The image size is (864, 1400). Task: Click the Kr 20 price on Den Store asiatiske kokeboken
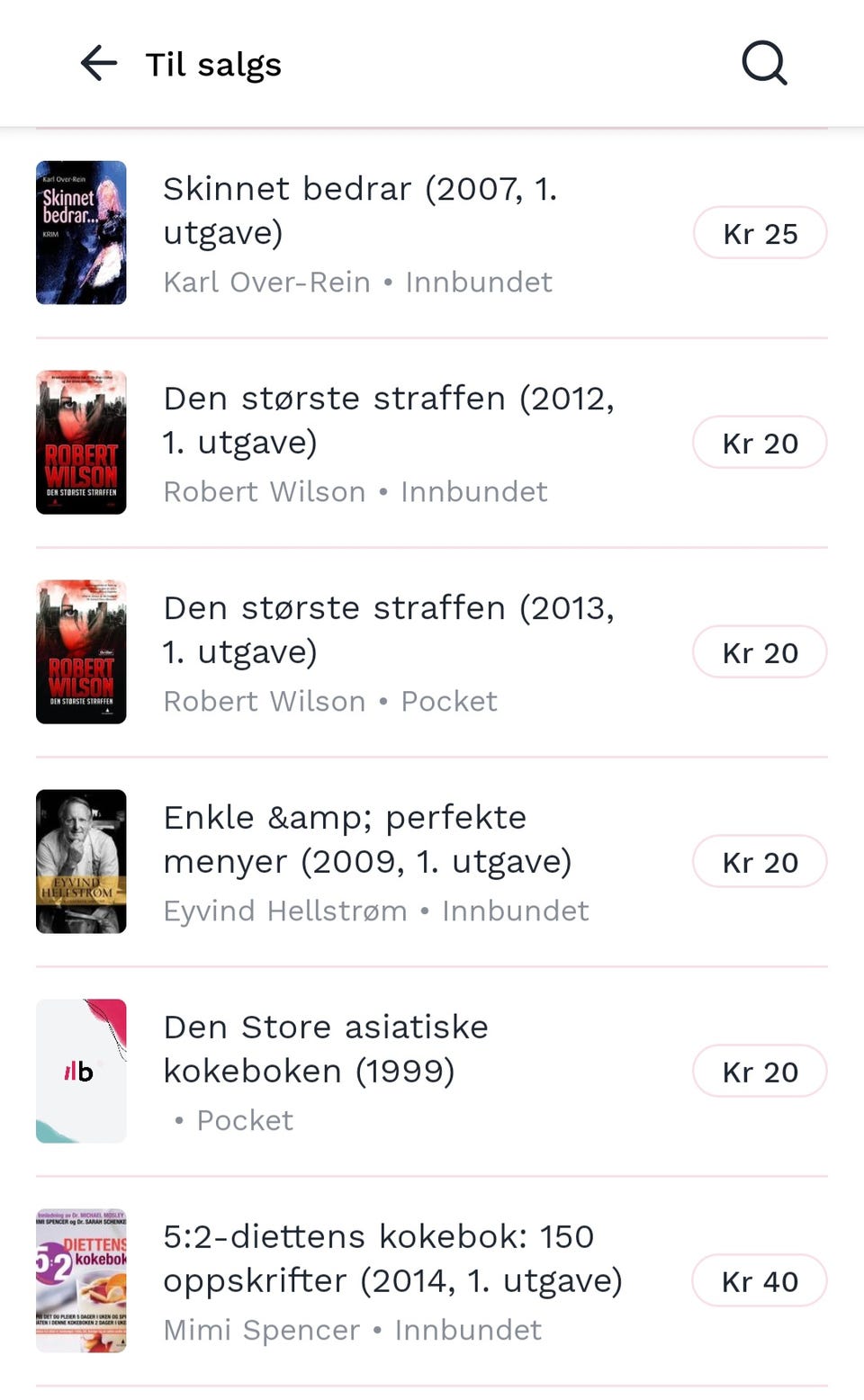coord(760,1071)
